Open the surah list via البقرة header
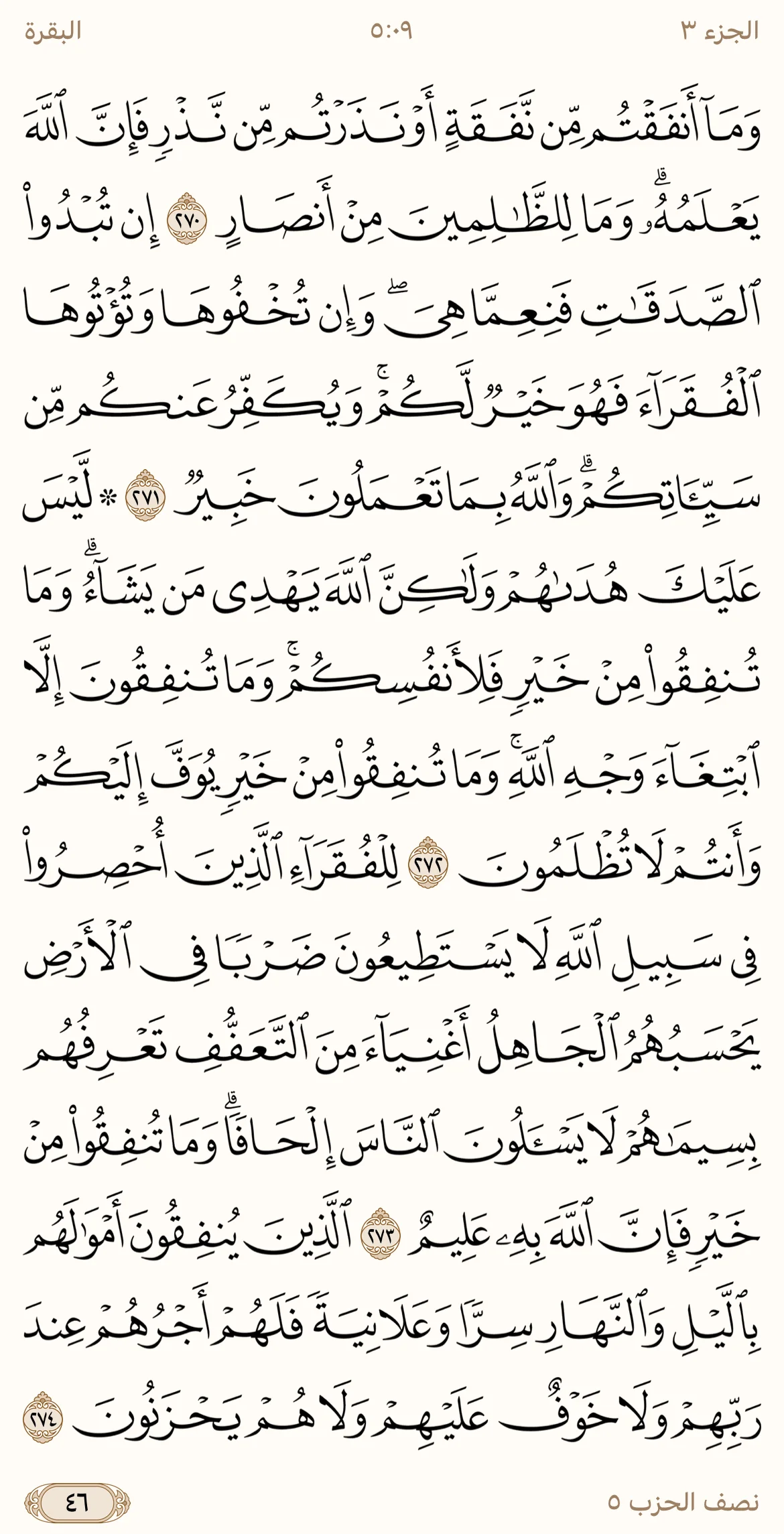This screenshot has height=1534, width=784. pyautogui.click(x=53, y=31)
